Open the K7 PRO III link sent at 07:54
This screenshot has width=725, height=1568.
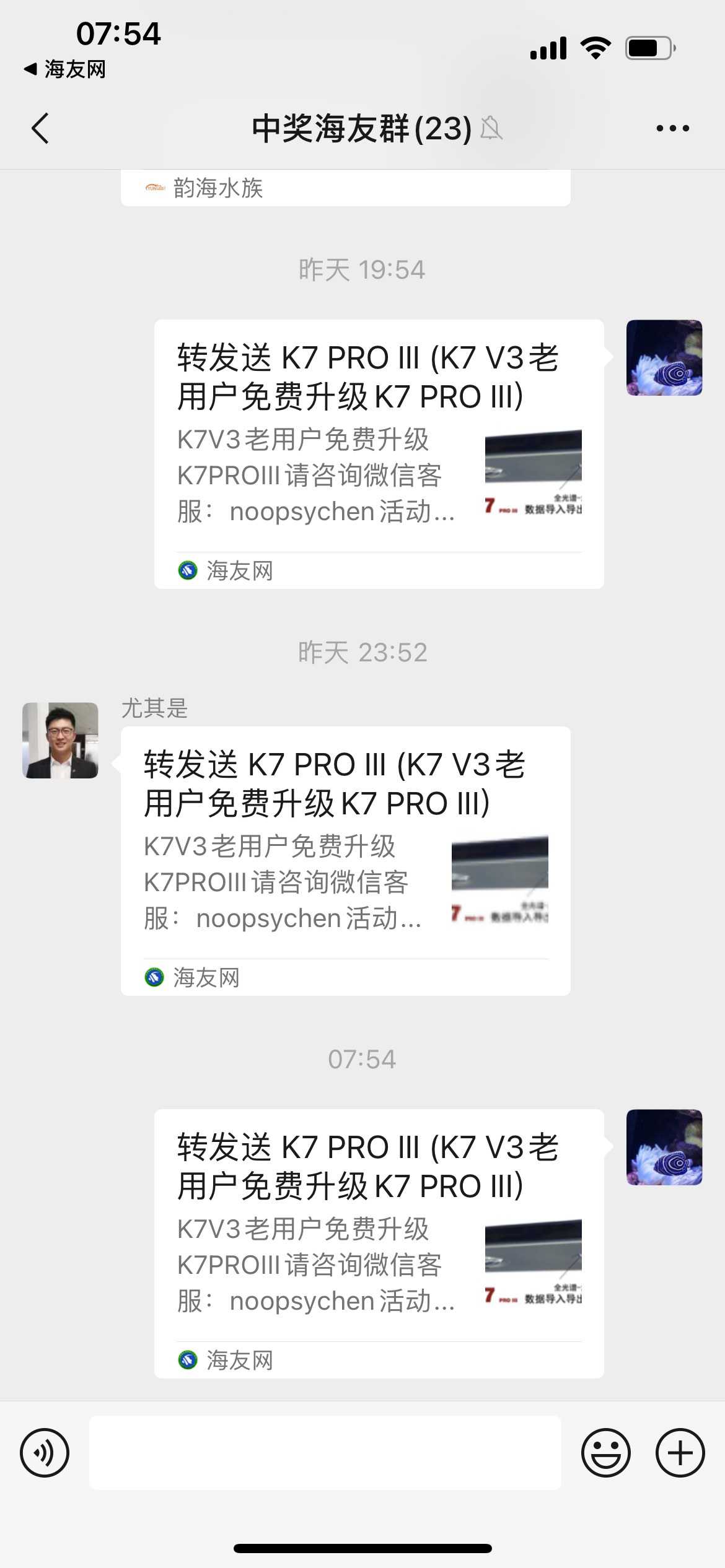pos(379,1244)
